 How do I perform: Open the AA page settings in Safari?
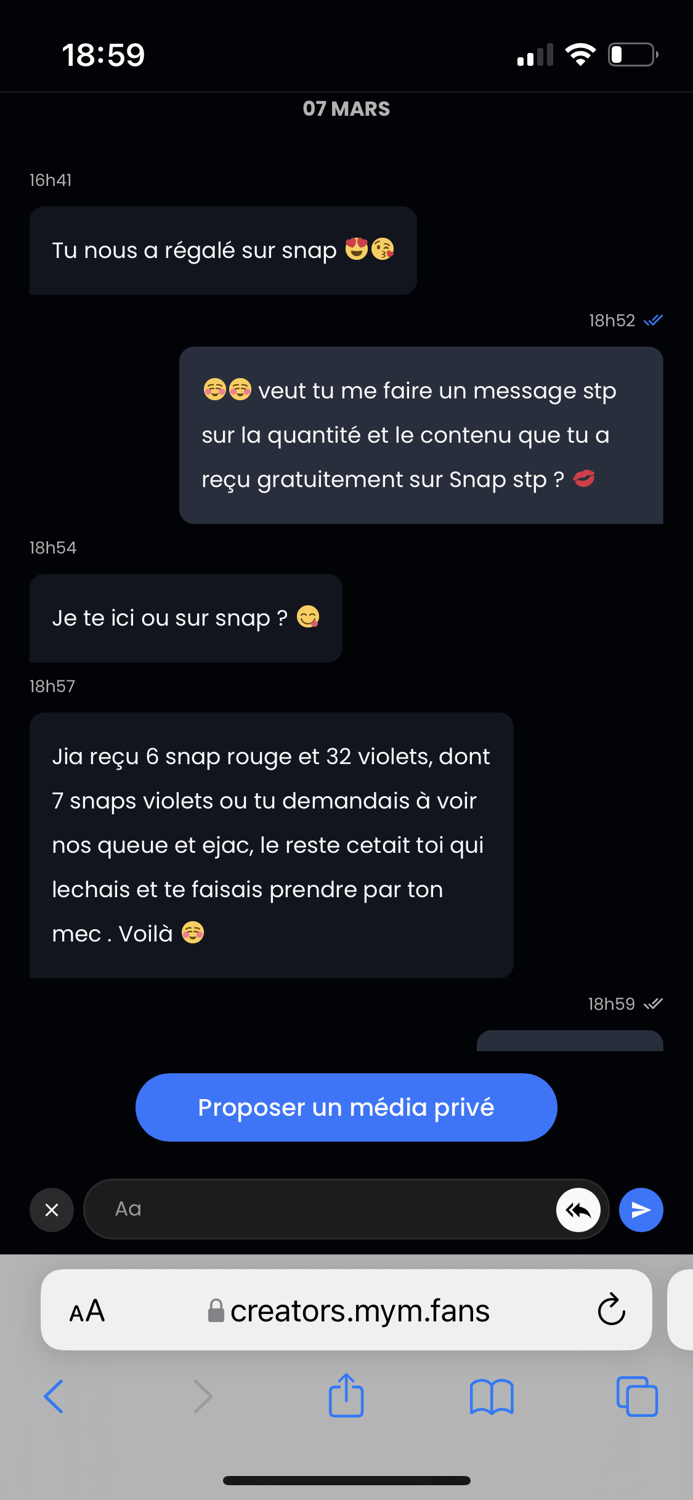coord(87,1311)
